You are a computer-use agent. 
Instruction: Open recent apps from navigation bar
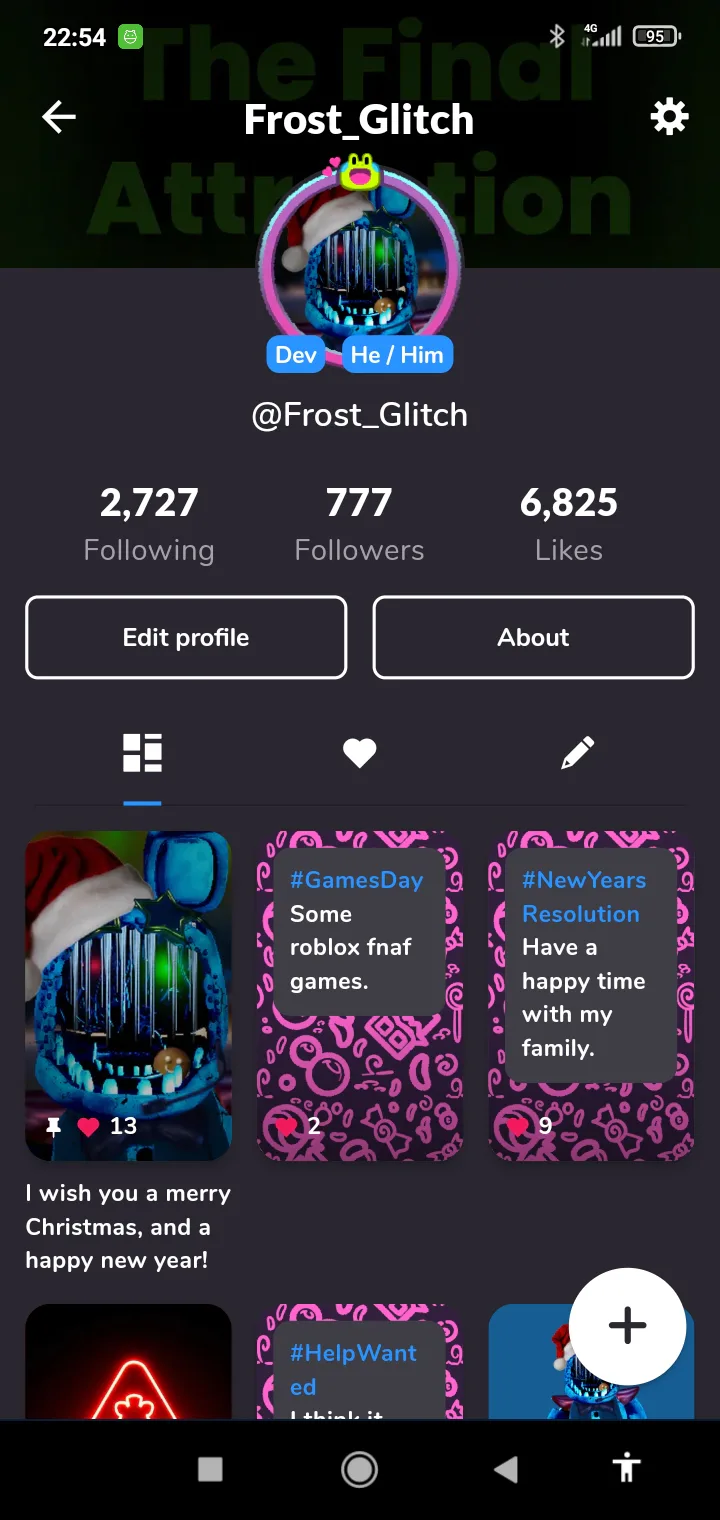210,1469
